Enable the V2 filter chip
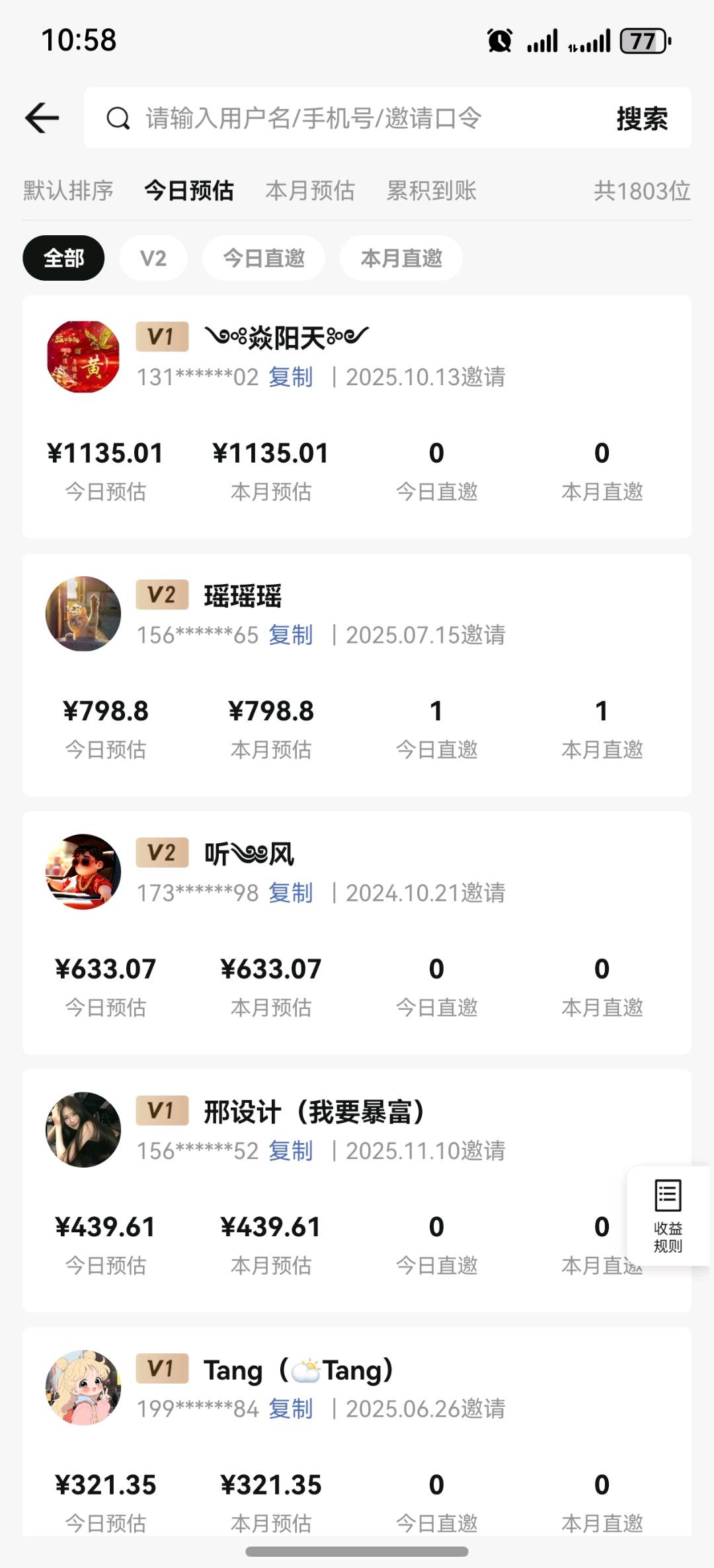 point(153,258)
